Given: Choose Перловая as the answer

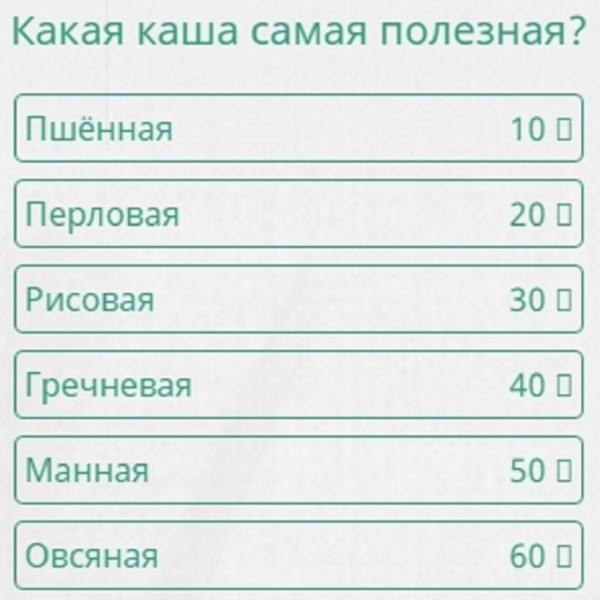Looking at the screenshot, I should tap(298, 214).
